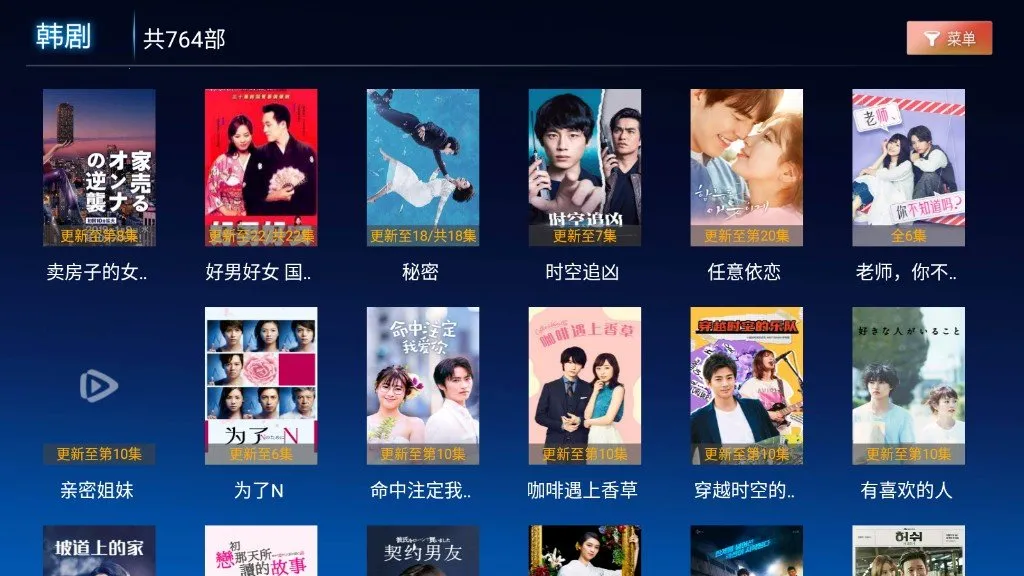Viewport: 1024px width, 576px height.
Task: Open the 坡道上的家 poster tile
Action: (99, 551)
